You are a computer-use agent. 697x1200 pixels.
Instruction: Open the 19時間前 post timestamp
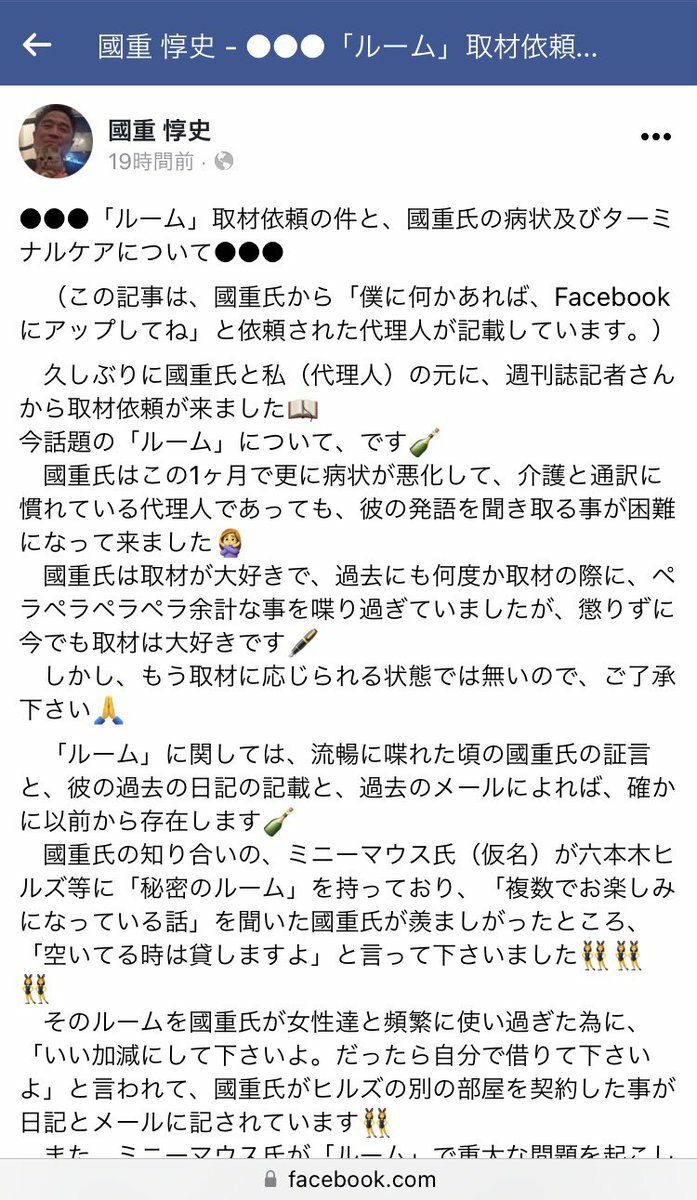[x=151, y=162]
